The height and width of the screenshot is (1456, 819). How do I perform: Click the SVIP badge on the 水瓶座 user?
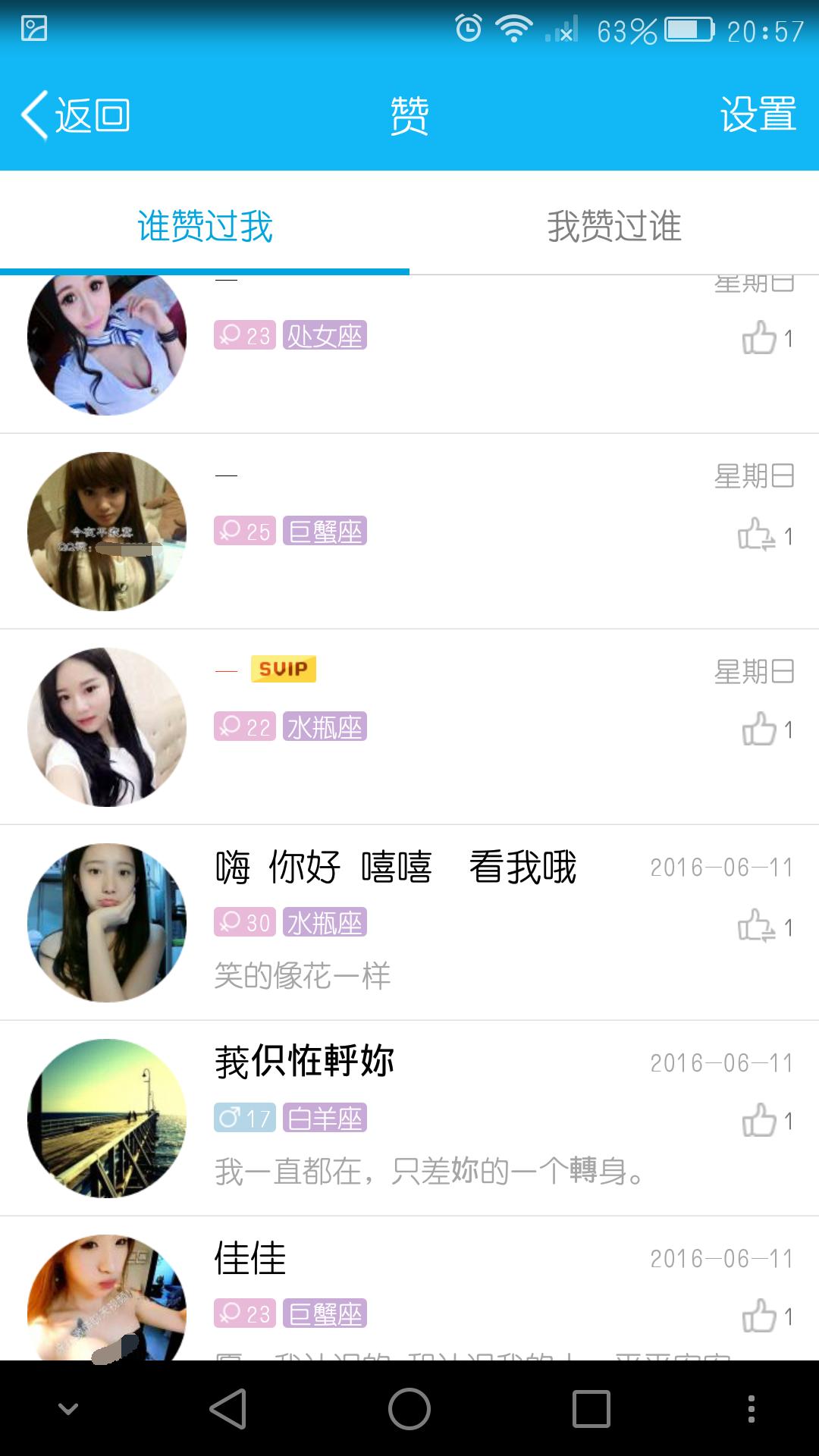pos(283,669)
